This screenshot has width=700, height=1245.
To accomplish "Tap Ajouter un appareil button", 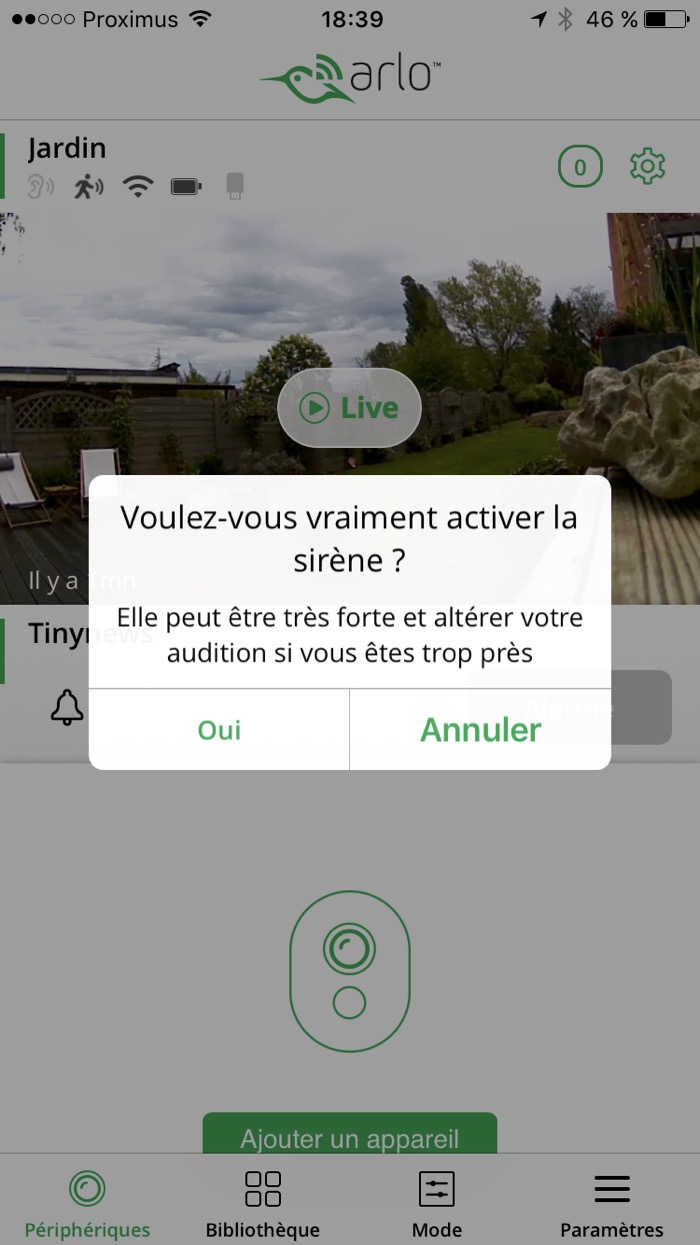I will [349, 1136].
